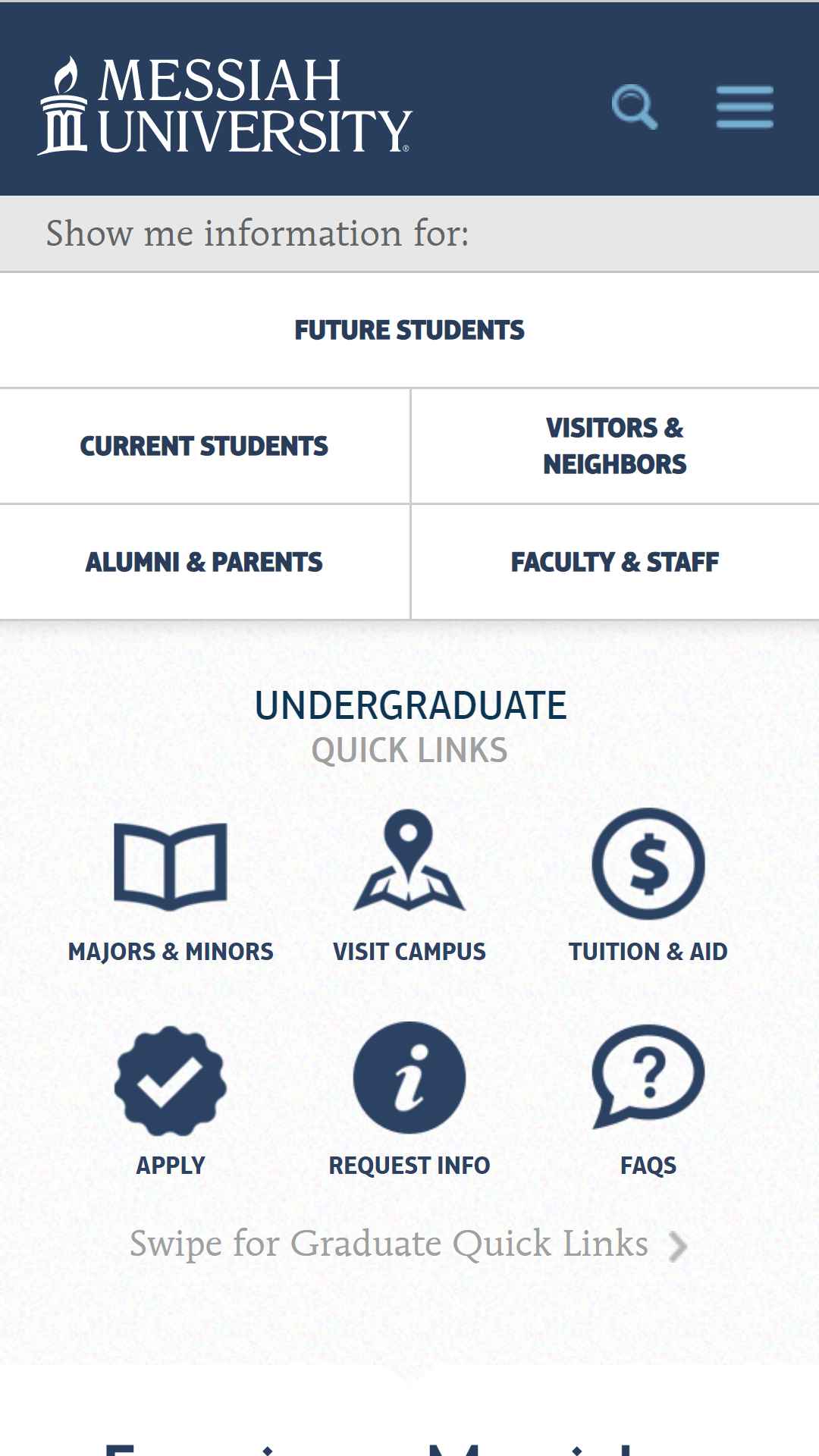The height and width of the screenshot is (1456, 819).
Task: View Tuition & Aid
Action: point(648,886)
